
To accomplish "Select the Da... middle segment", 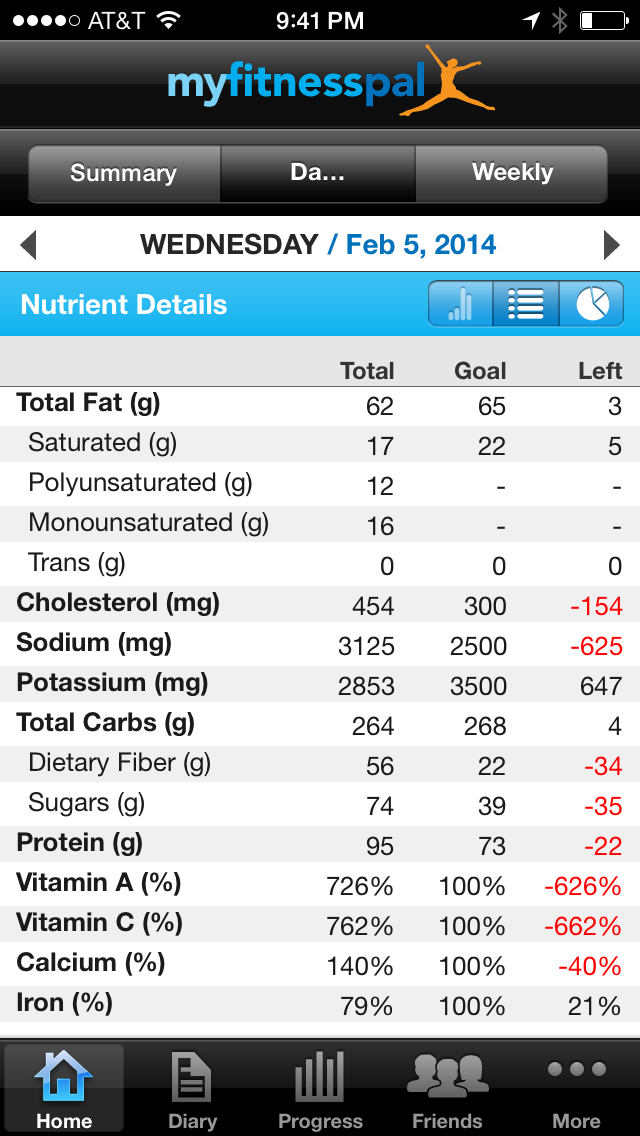I will [318, 174].
